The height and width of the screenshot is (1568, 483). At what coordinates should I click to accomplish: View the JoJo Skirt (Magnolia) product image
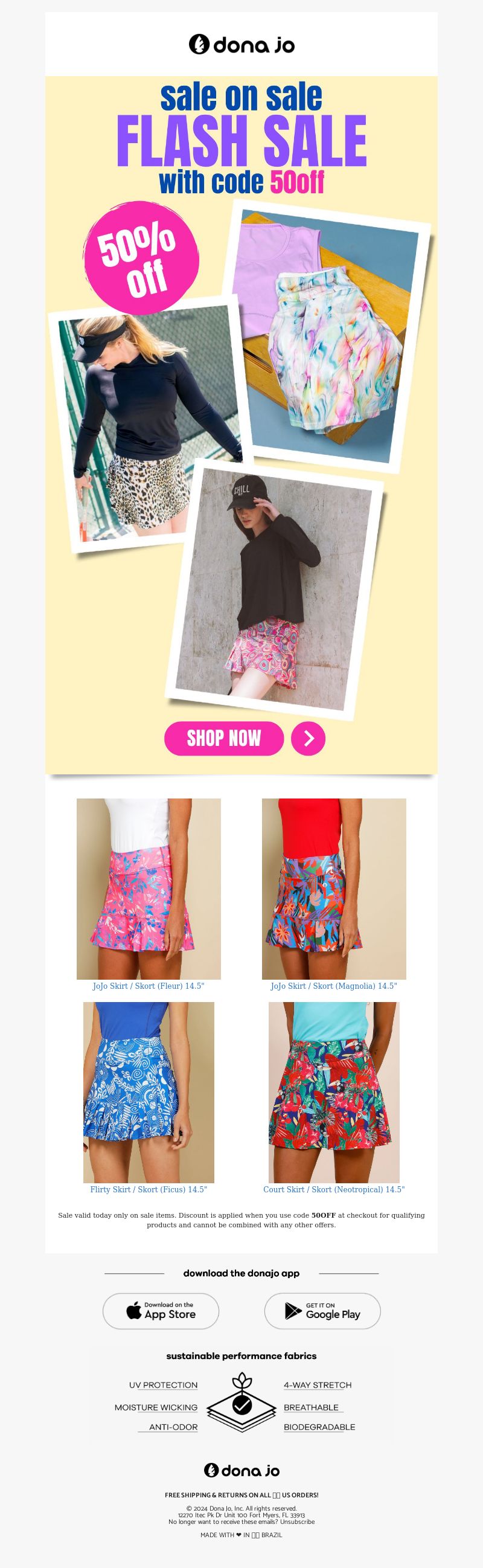pyautogui.click(x=334, y=888)
